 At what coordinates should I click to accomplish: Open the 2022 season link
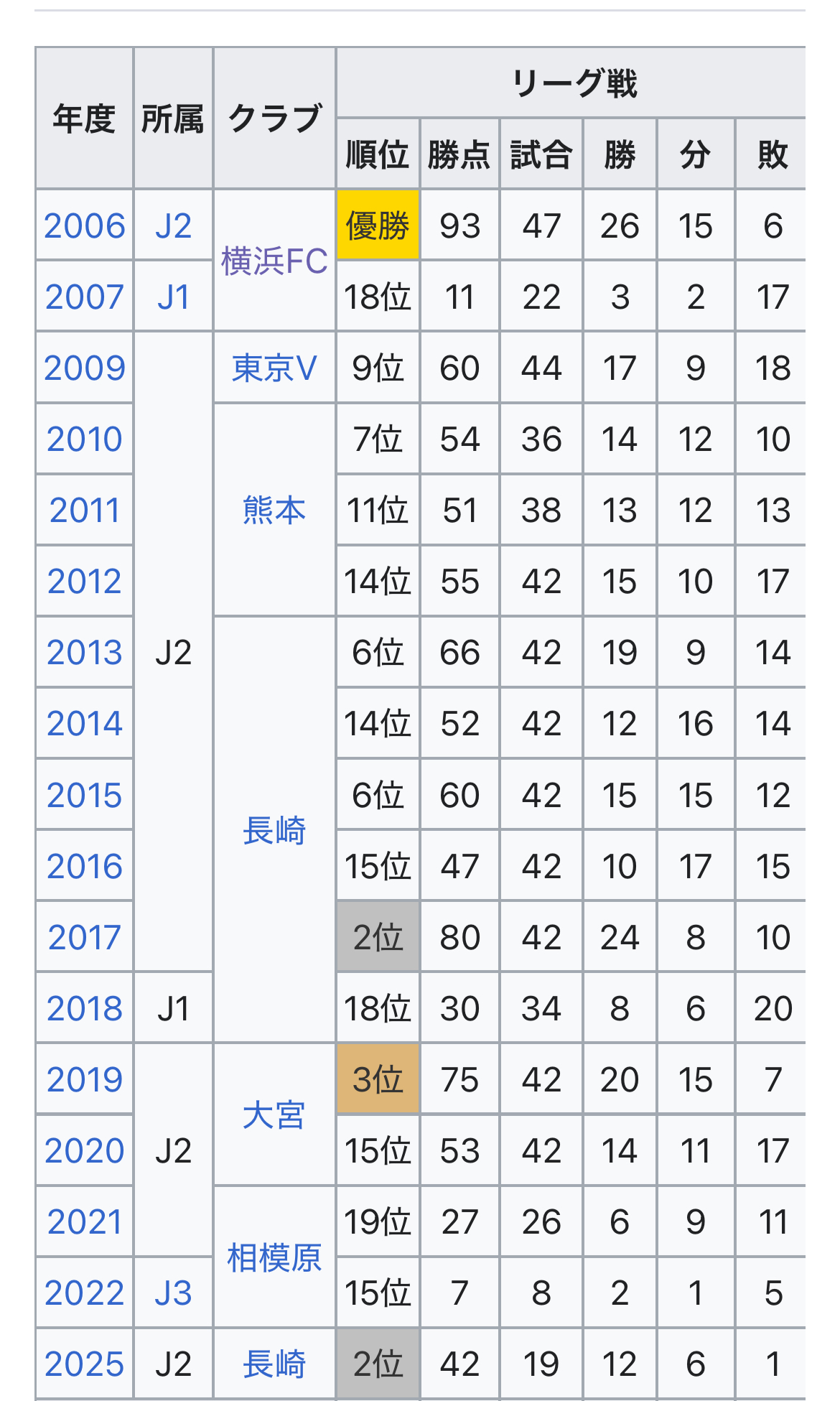85,1293
